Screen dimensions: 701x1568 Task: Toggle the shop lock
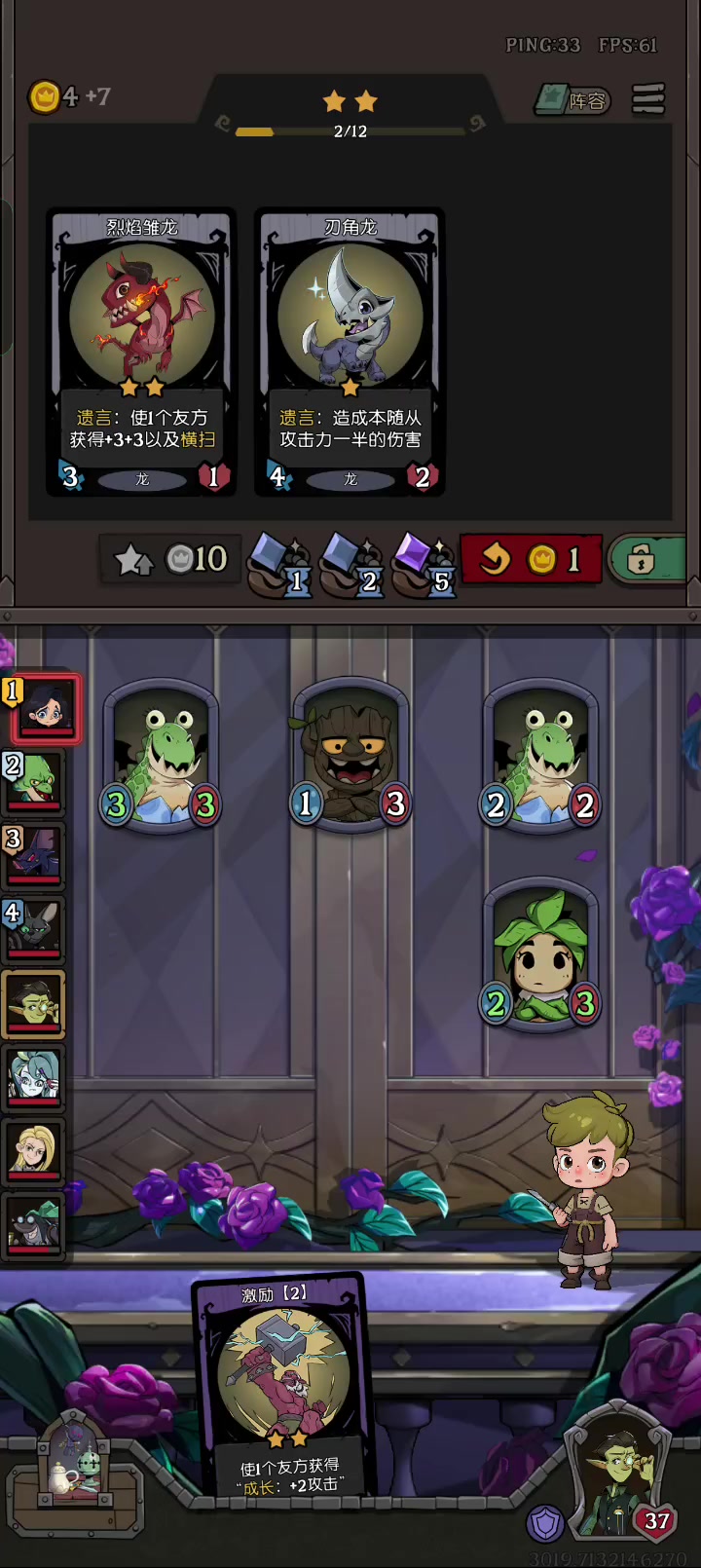(x=646, y=559)
